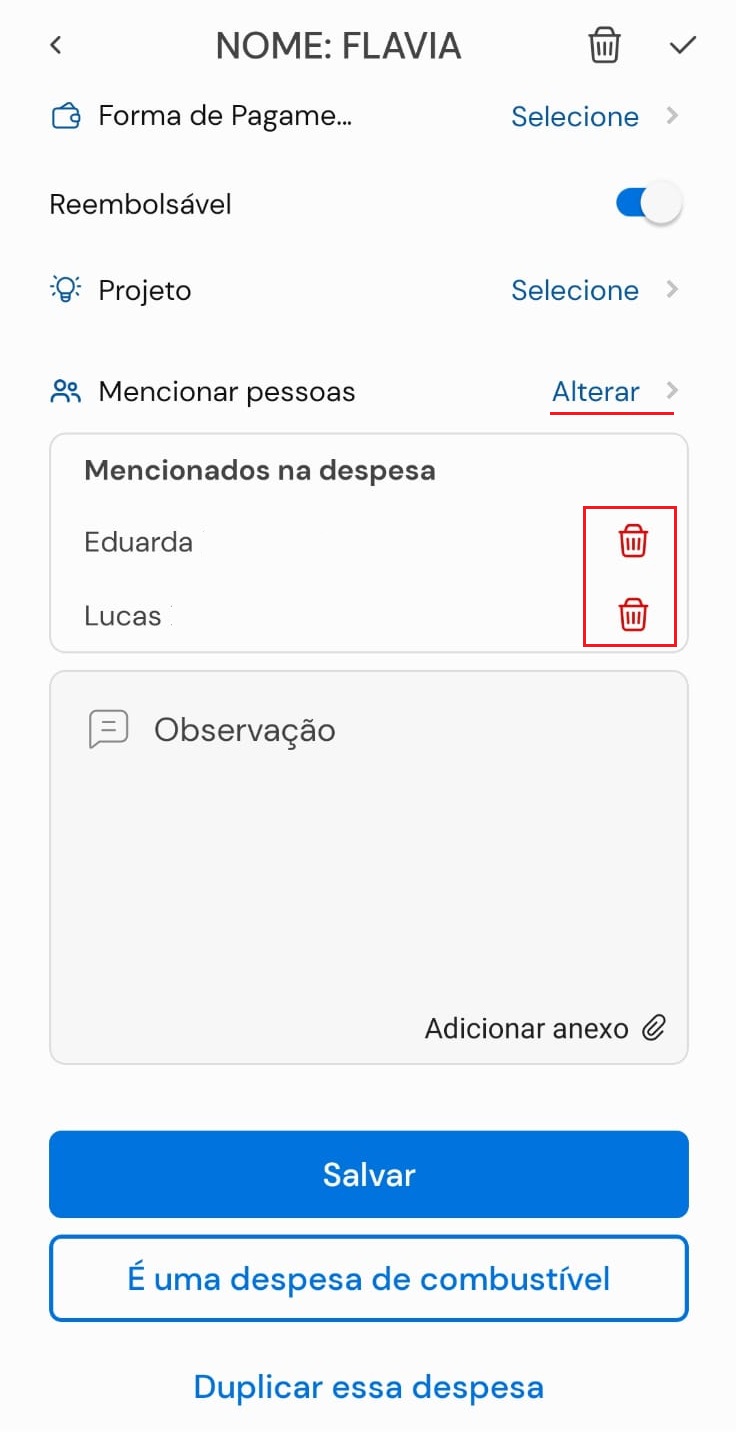Go back with the top-left arrow
Screen dimensions: 736x1432
coord(56,46)
